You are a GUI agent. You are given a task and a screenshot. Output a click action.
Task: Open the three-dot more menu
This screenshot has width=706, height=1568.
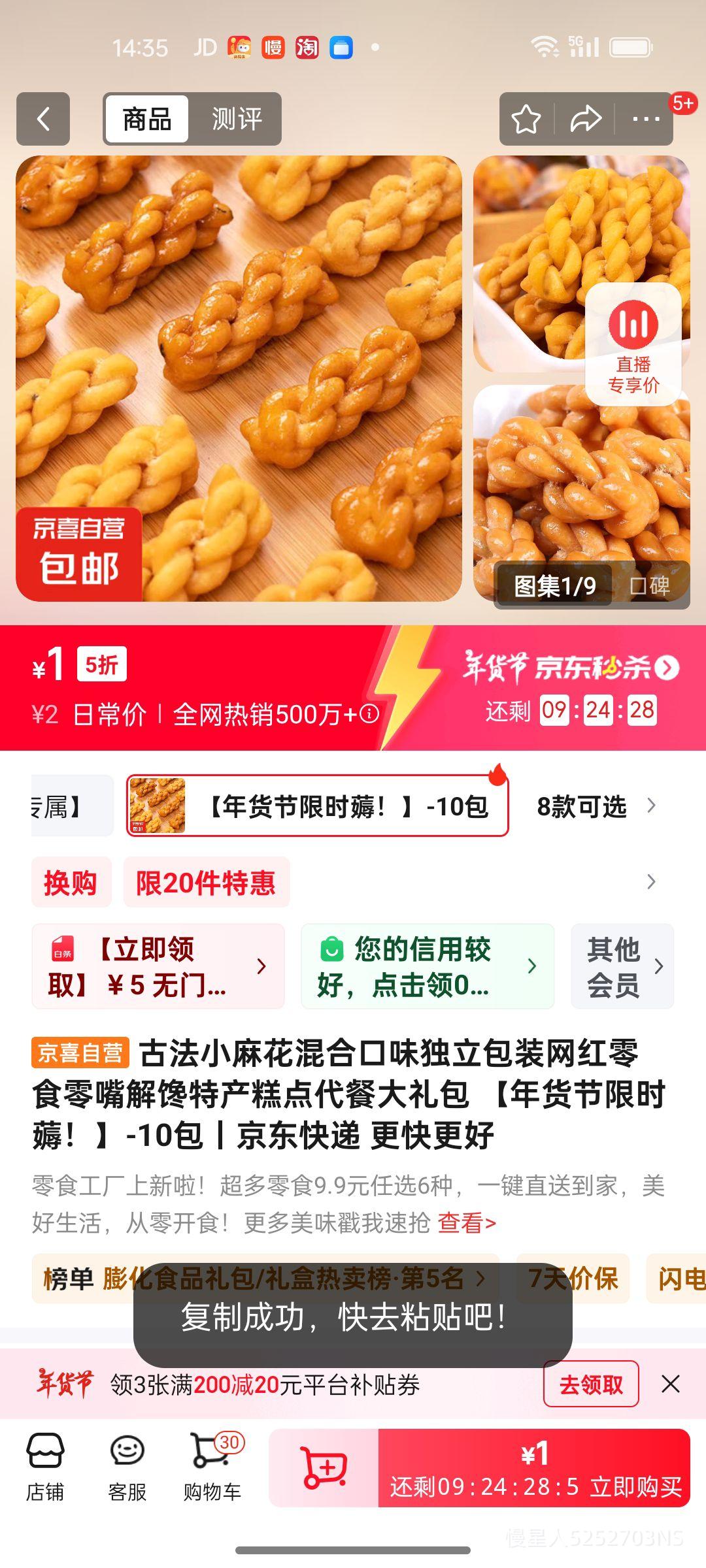645,119
